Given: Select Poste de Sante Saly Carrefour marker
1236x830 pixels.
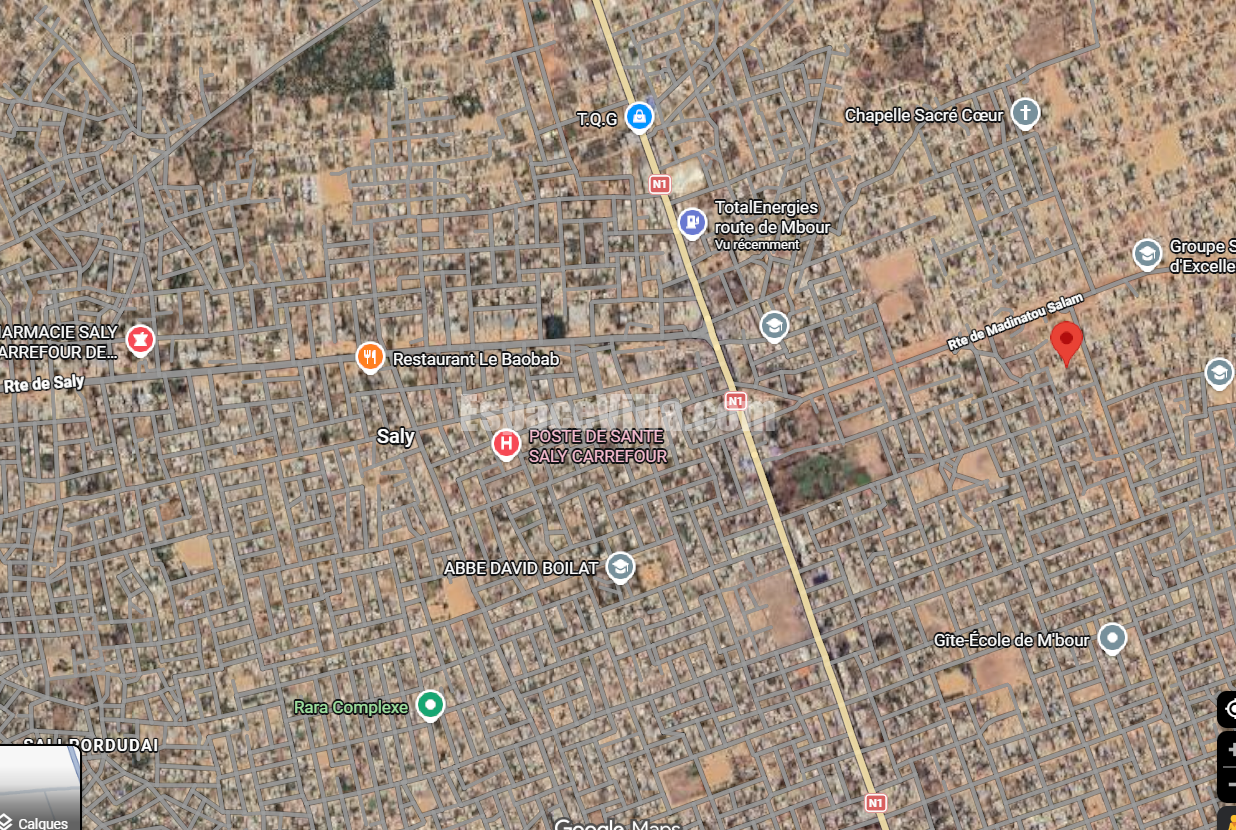Looking at the screenshot, I should [507, 443].
